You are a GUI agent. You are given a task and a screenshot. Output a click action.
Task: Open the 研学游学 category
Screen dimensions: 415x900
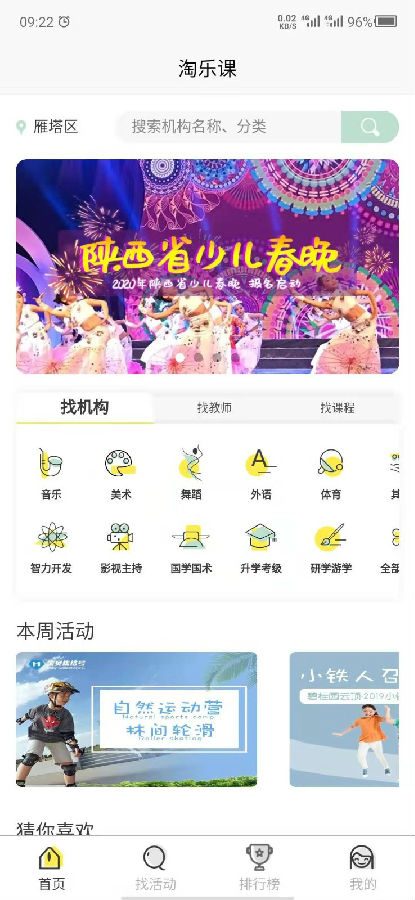click(331, 548)
